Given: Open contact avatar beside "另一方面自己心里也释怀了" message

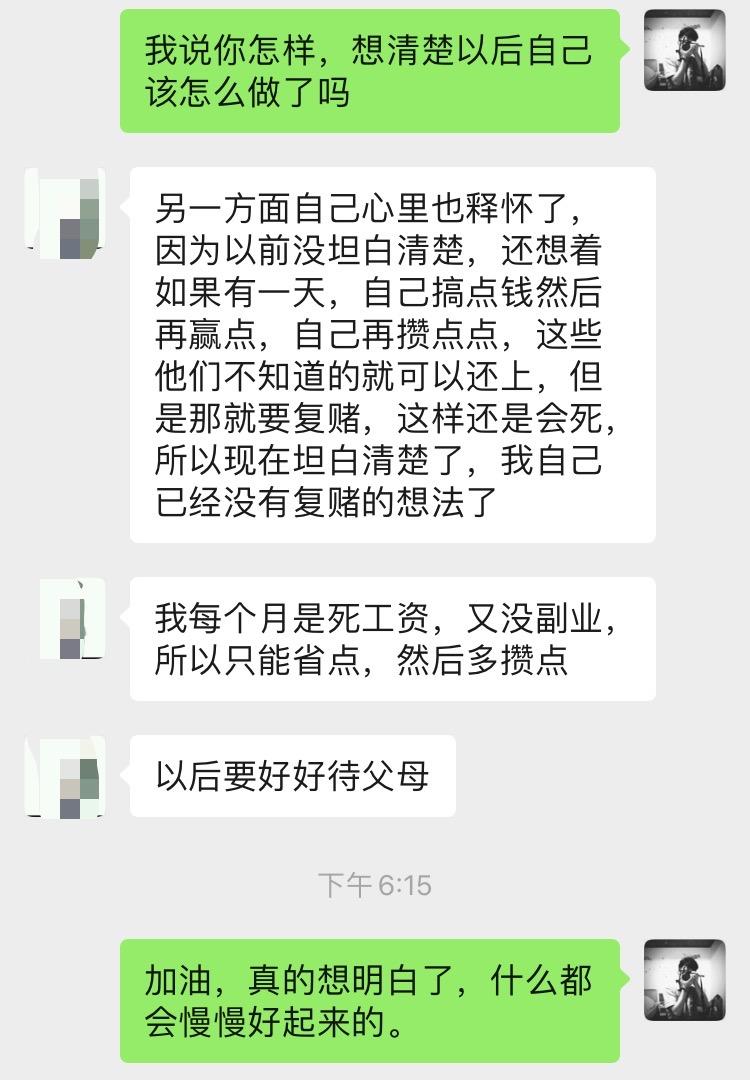Looking at the screenshot, I should (65, 208).
